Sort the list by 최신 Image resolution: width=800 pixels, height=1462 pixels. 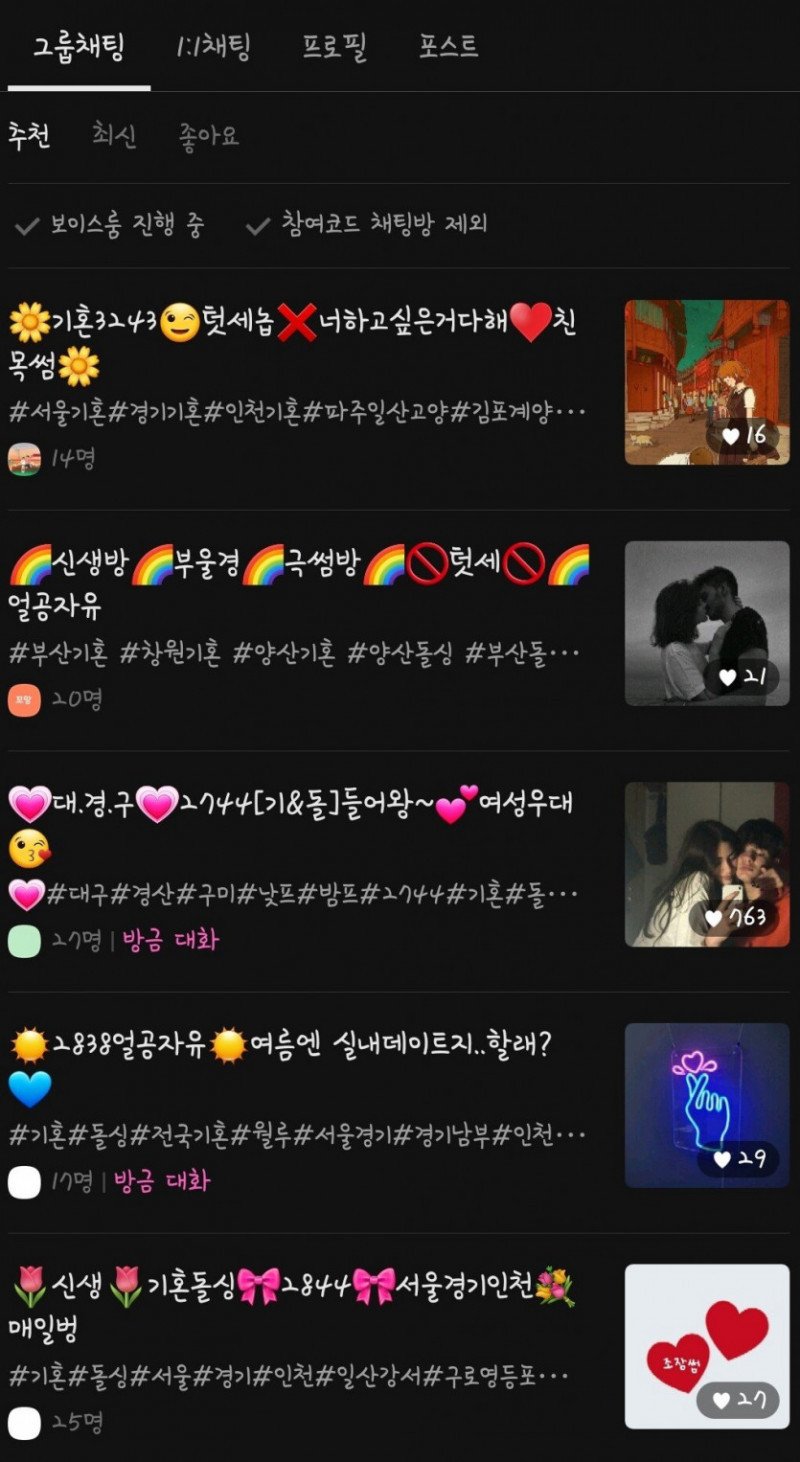(114, 136)
